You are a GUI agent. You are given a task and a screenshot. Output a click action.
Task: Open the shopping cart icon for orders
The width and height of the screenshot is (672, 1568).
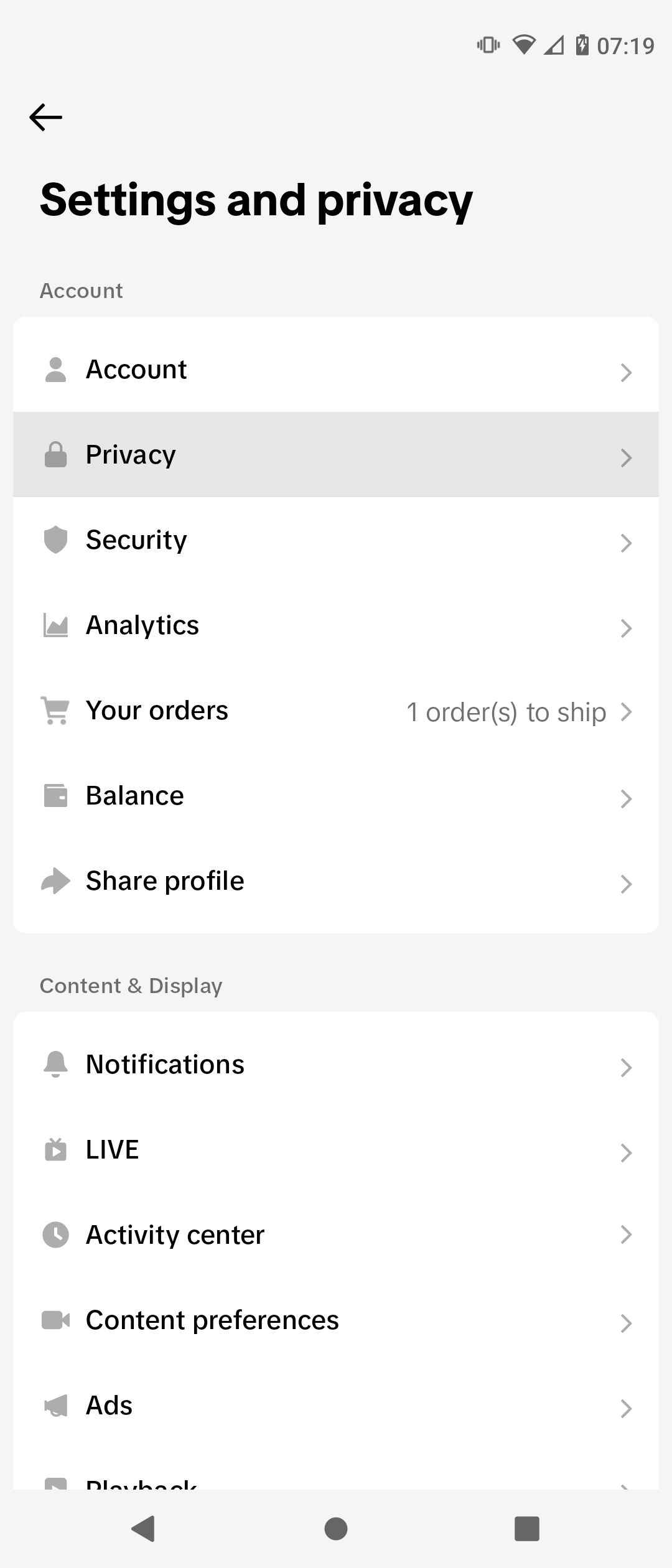(x=55, y=710)
